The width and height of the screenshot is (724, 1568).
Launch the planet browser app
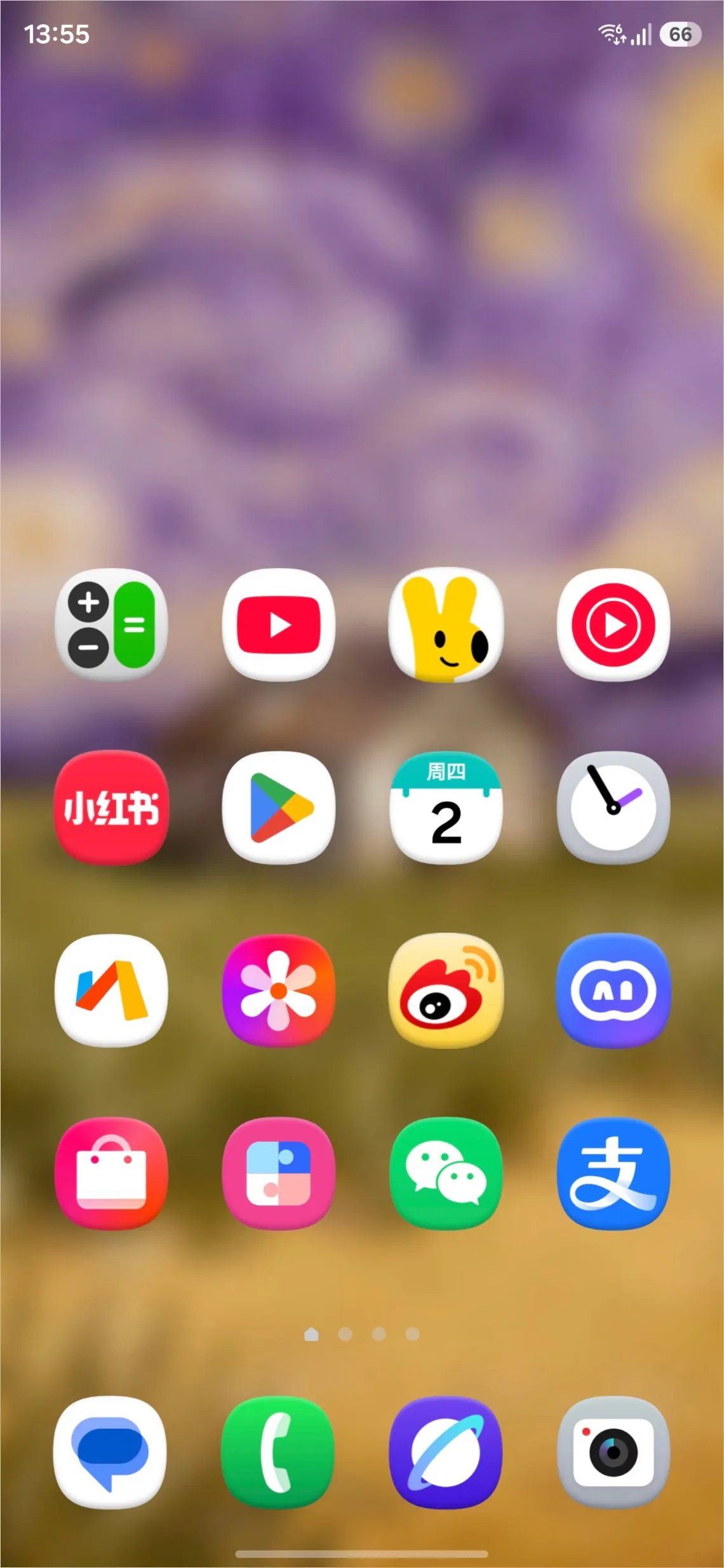point(446,1452)
